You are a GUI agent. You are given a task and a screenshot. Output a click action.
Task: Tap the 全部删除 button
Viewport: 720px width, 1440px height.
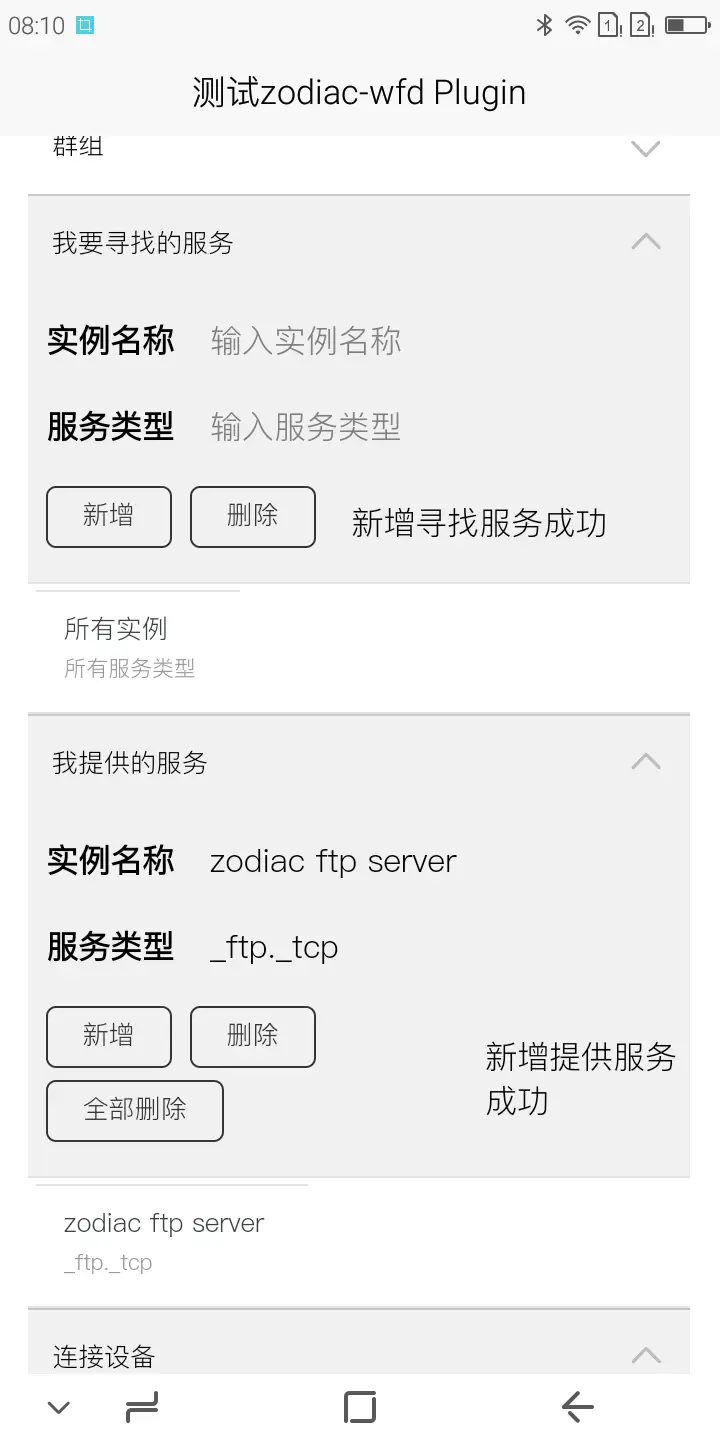[x=135, y=1110]
